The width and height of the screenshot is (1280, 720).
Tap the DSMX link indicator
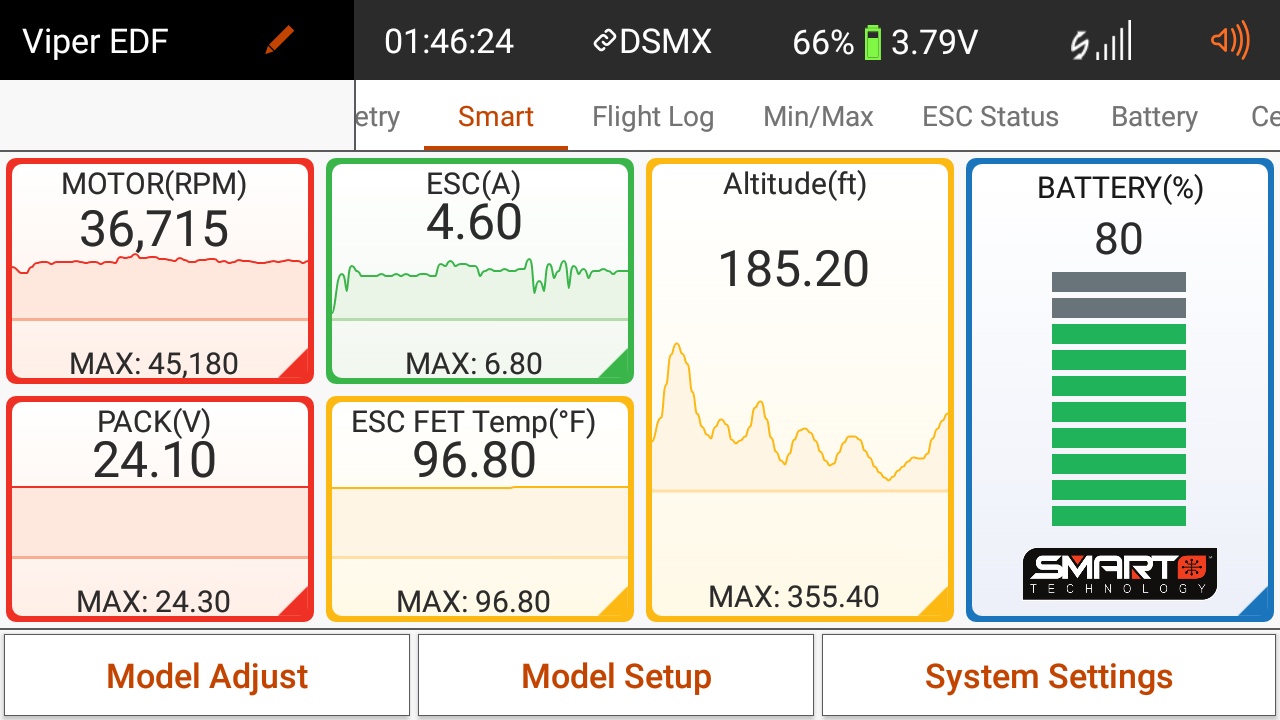pos(652,41)
